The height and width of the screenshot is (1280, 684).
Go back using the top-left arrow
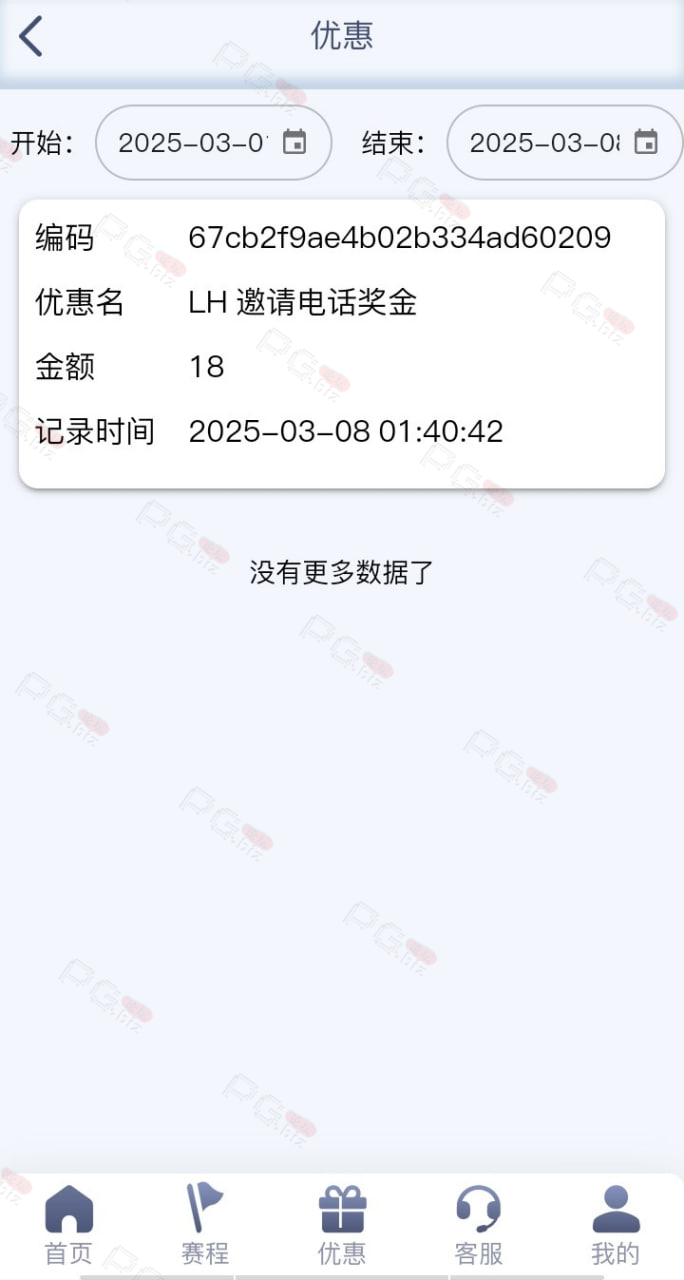pos(31,37)
